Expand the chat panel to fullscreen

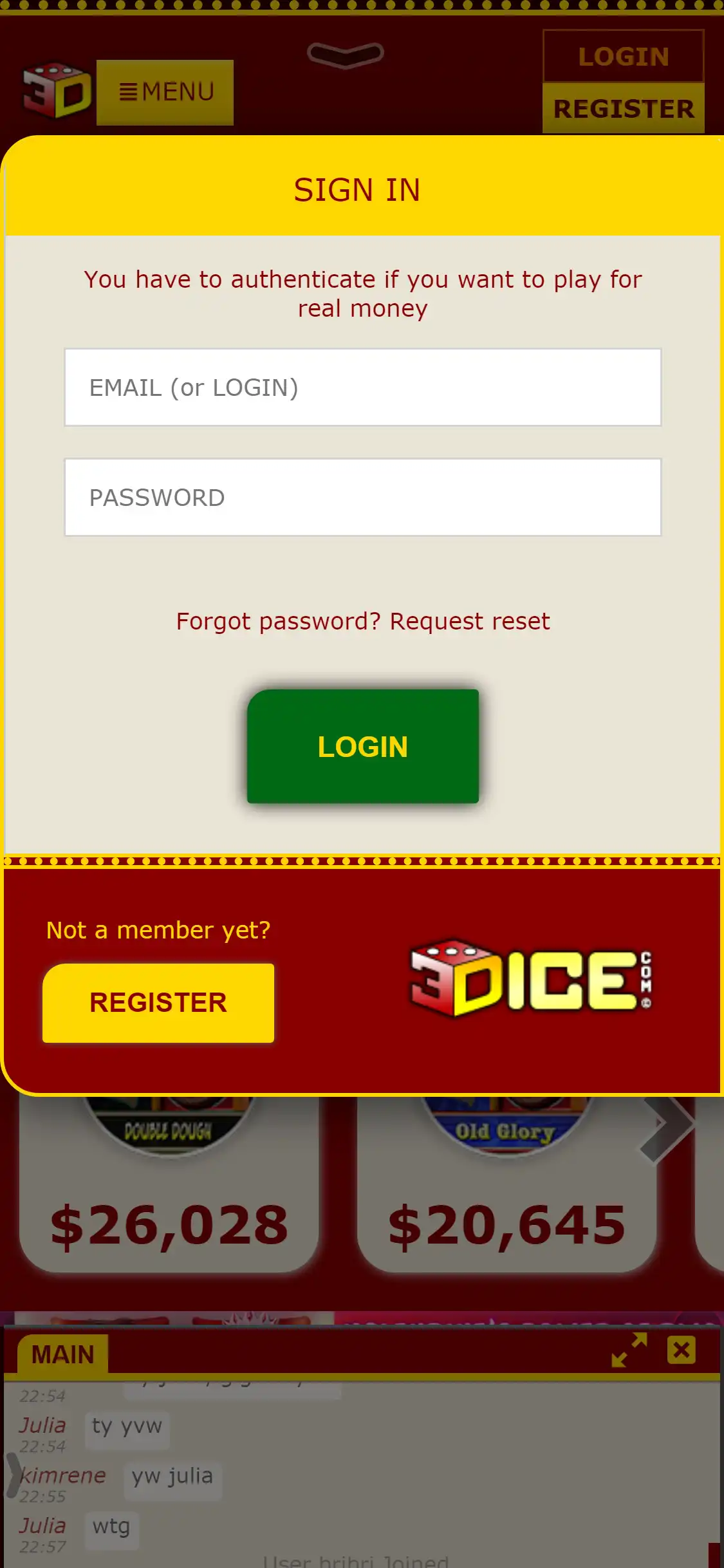coord(629,1350)
